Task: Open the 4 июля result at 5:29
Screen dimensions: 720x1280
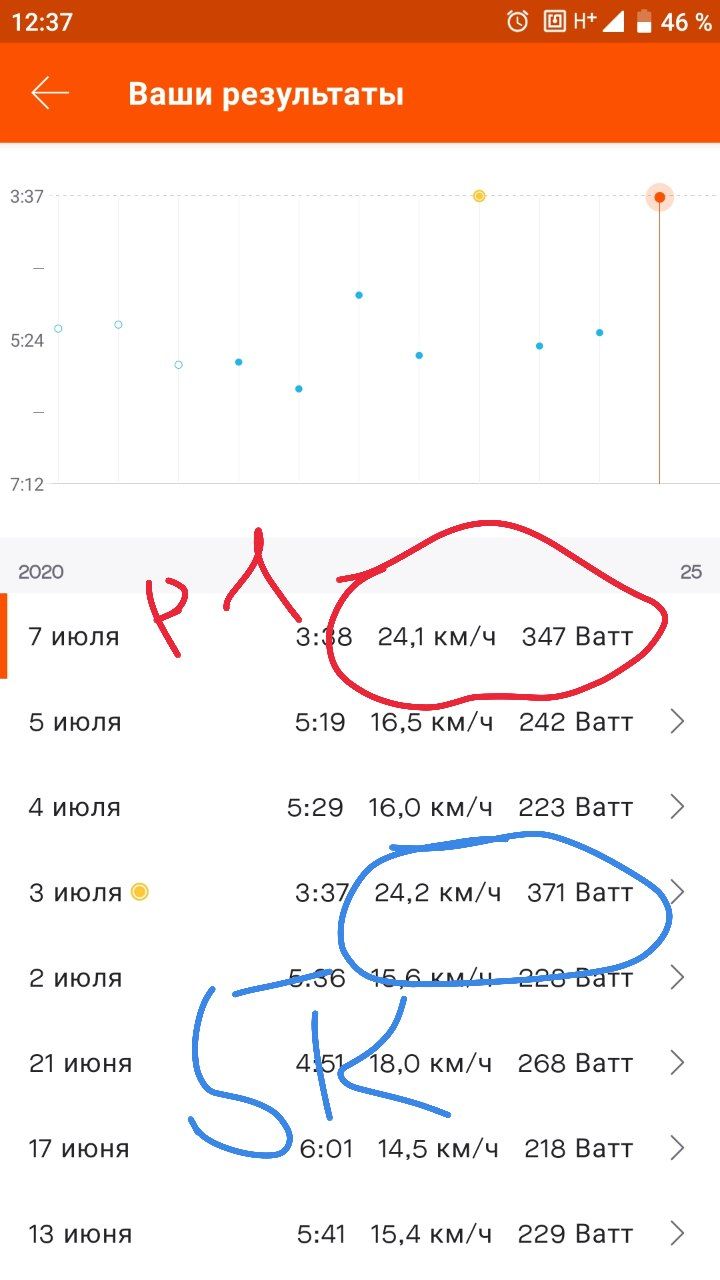Action: click(x=360, y=807)
